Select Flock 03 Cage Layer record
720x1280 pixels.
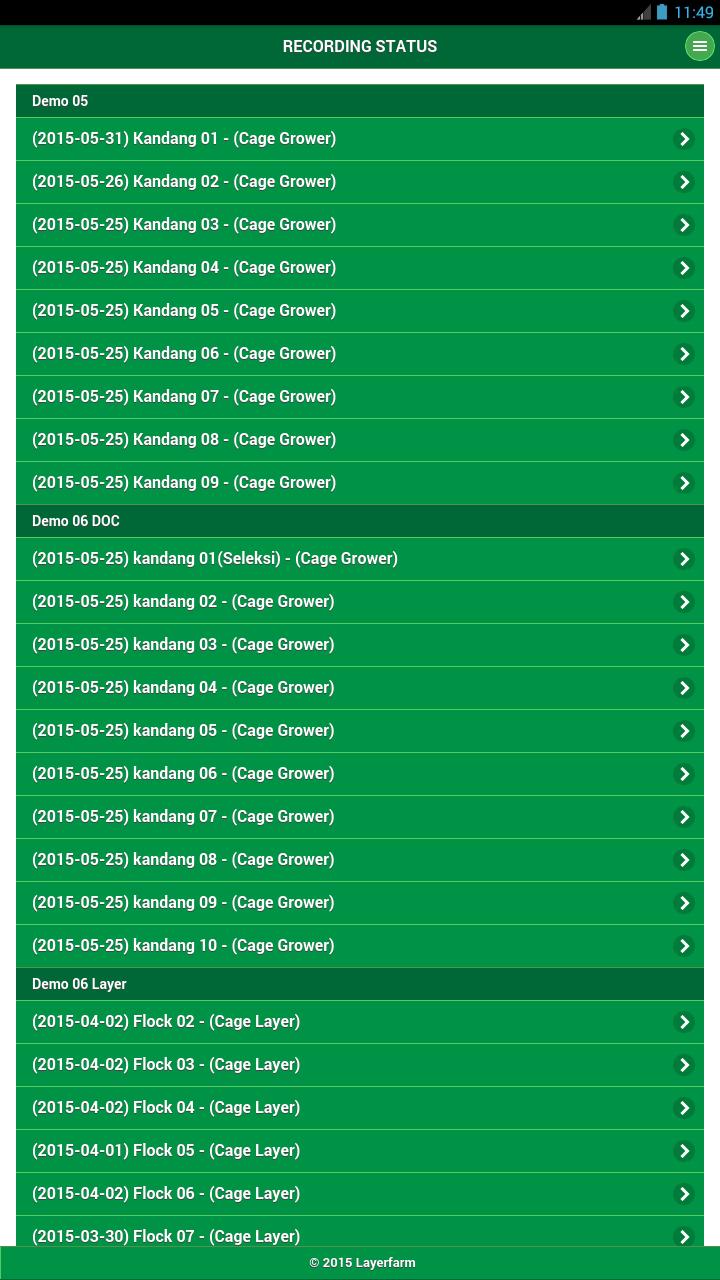[359, 1065]
